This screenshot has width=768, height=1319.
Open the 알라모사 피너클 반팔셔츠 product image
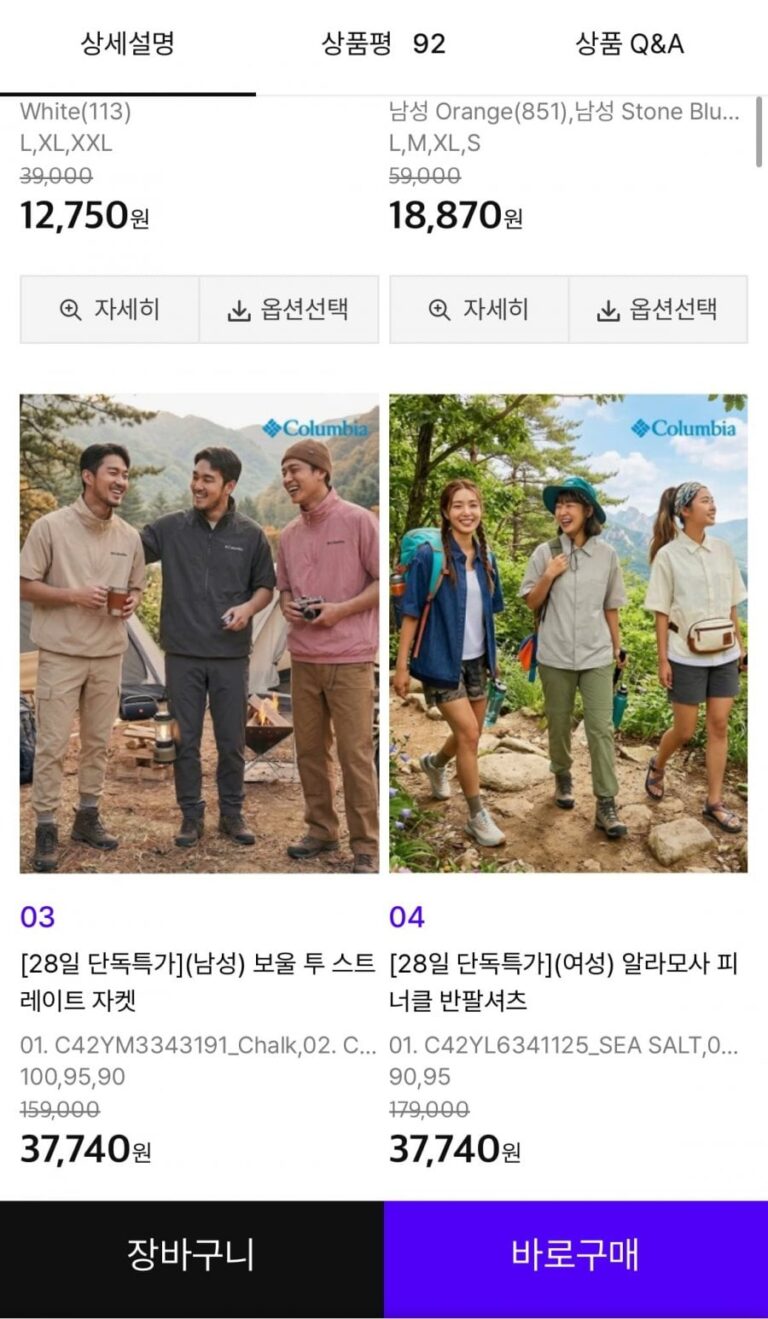click(x=568, y=633)
